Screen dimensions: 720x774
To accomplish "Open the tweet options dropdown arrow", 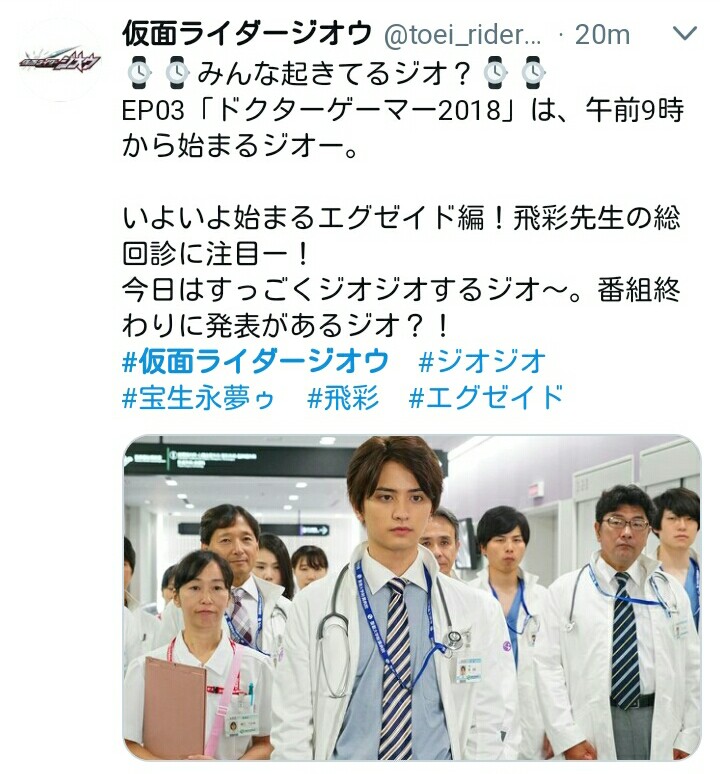I will click(684, 34).
